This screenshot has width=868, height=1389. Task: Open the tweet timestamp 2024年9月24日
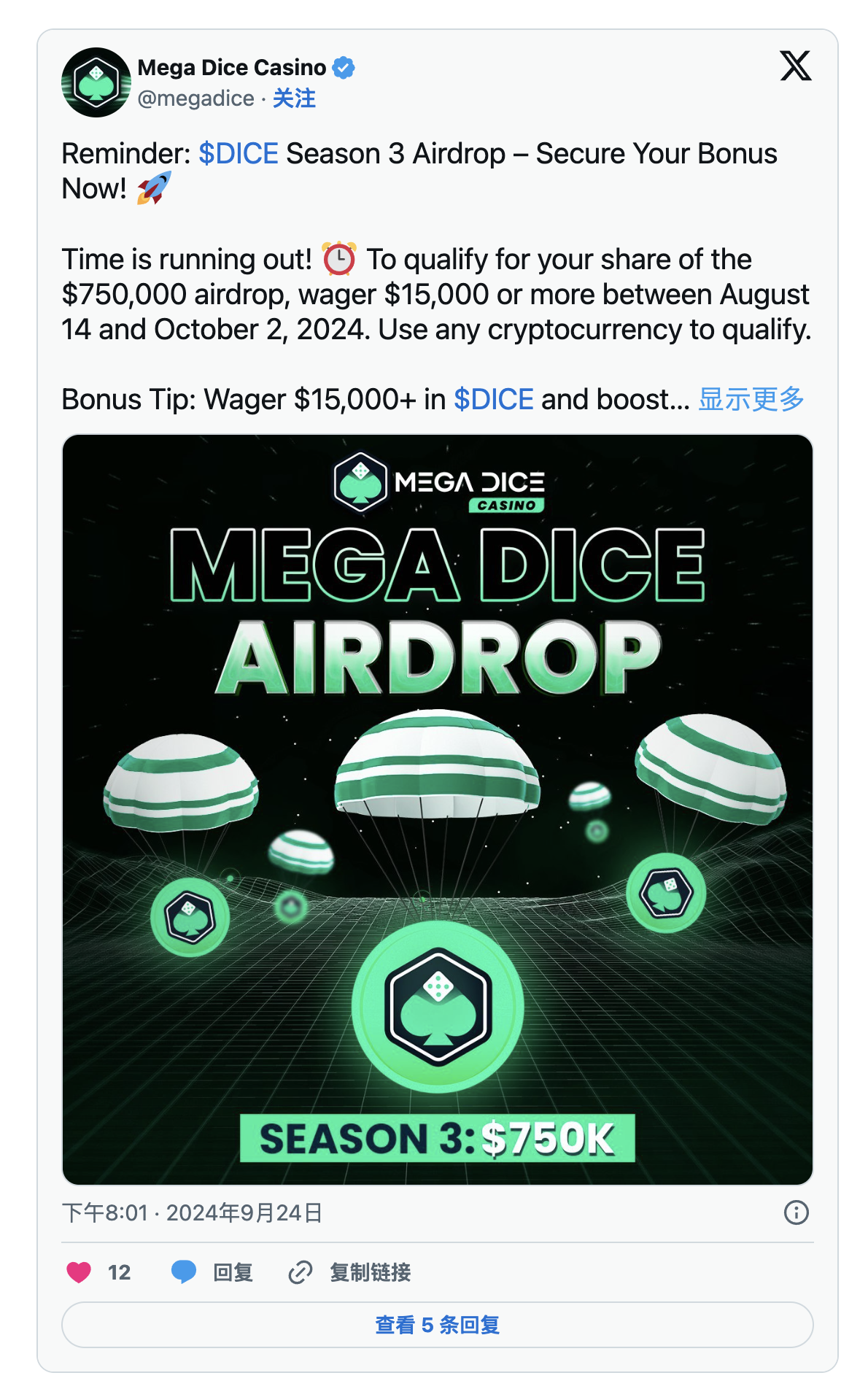[193, 1212]
